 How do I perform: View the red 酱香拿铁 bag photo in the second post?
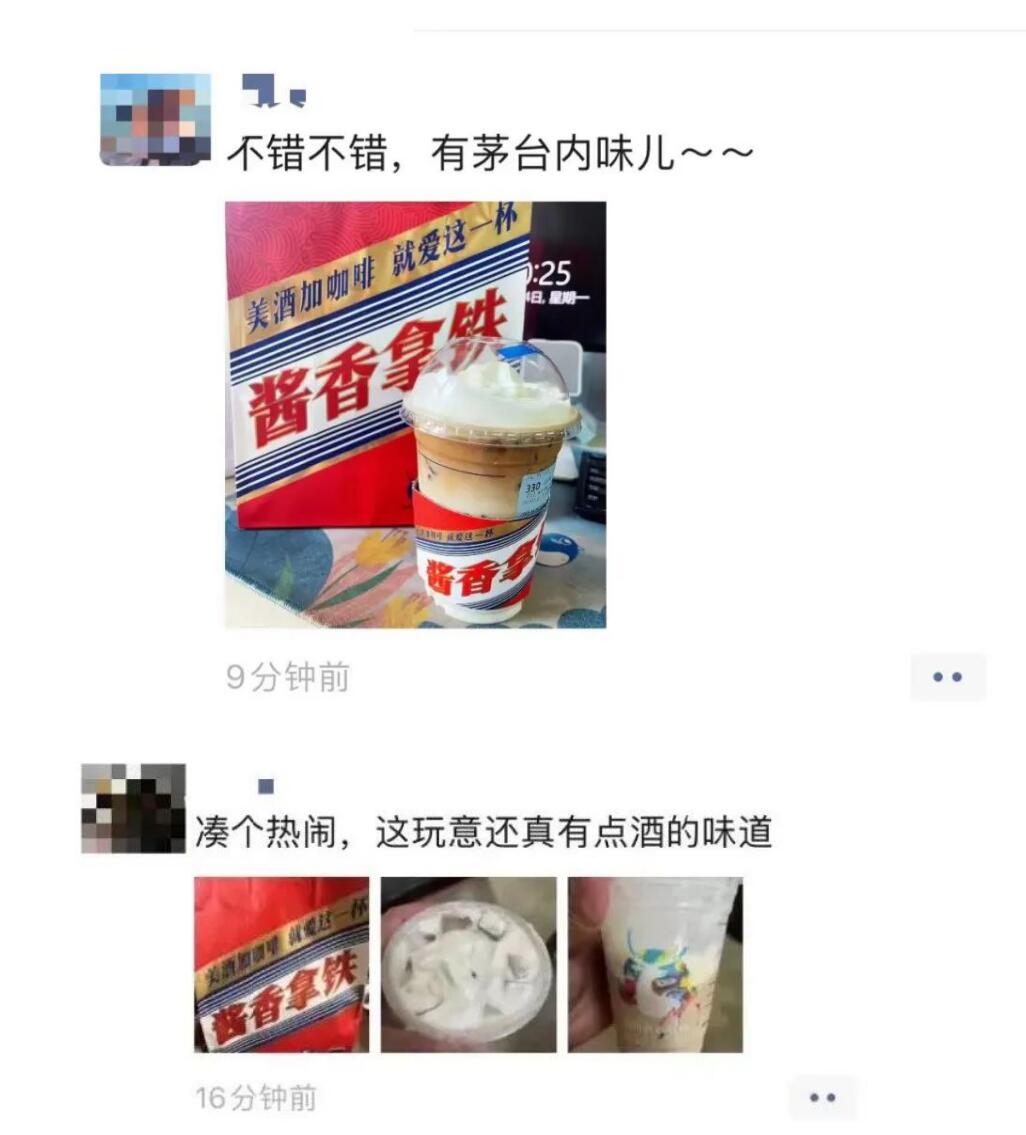(x=281, y=964)
